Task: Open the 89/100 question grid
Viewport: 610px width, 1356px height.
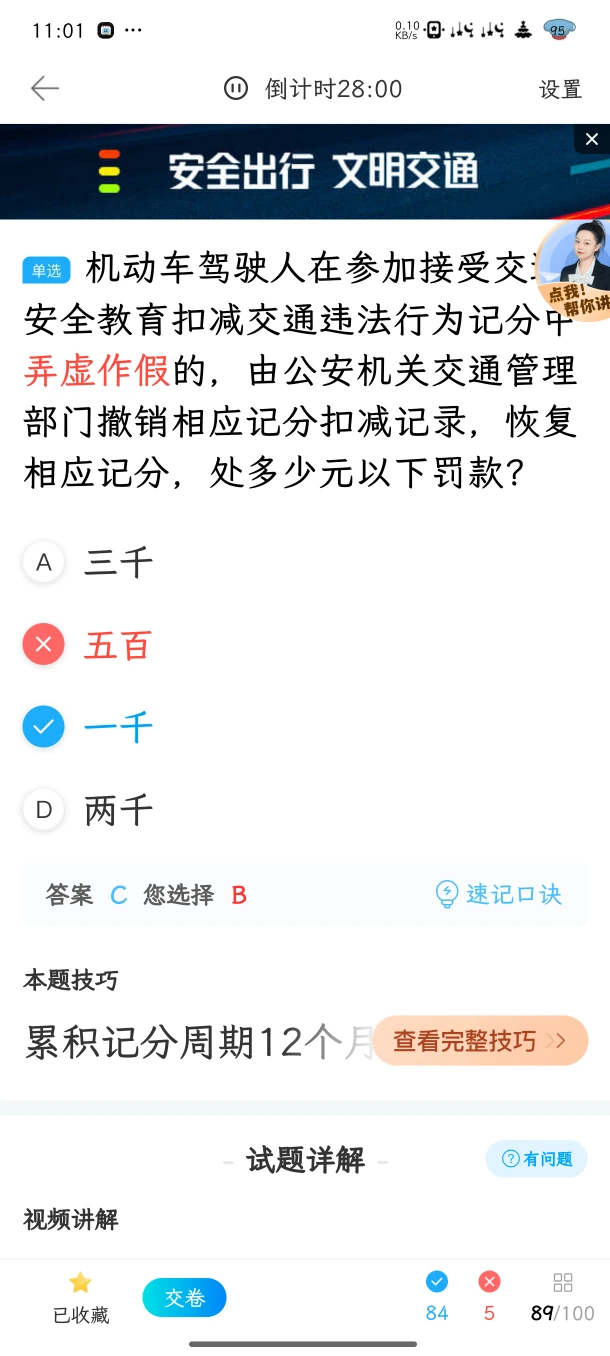Action: [562, 1297]
